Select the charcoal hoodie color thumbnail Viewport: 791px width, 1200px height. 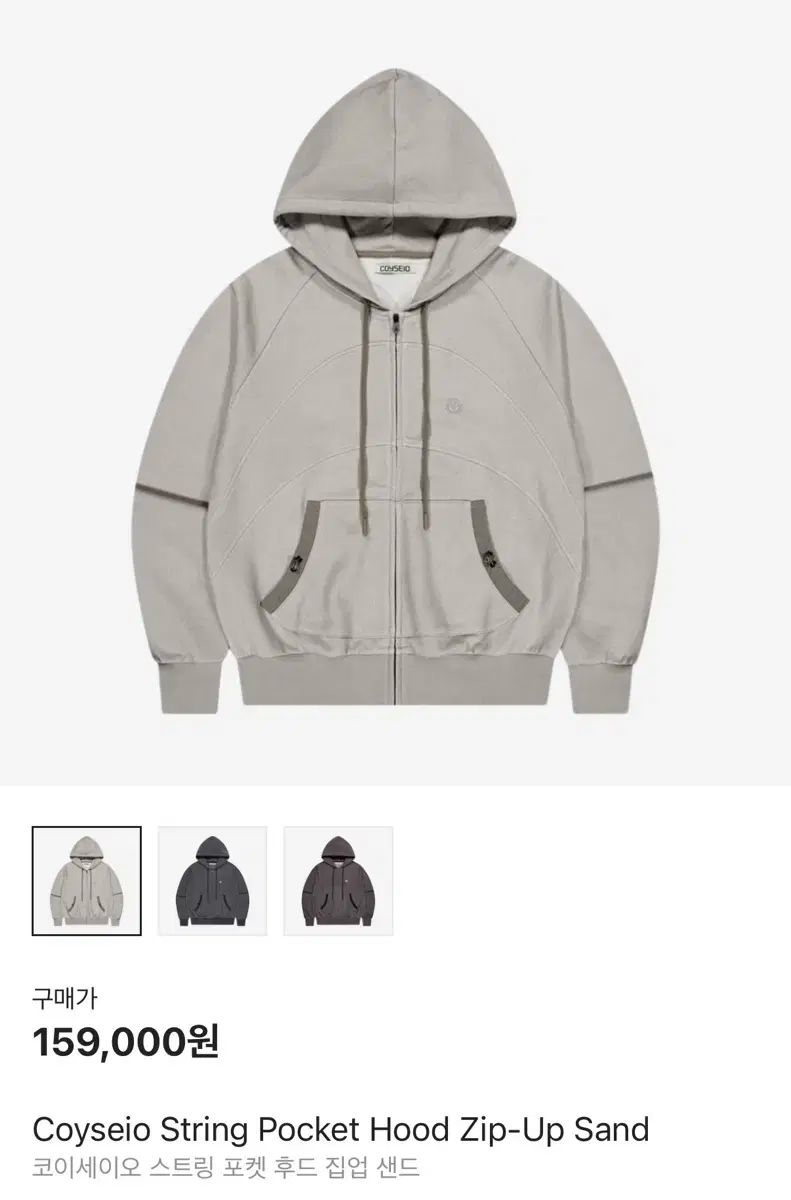click(213, 881)
